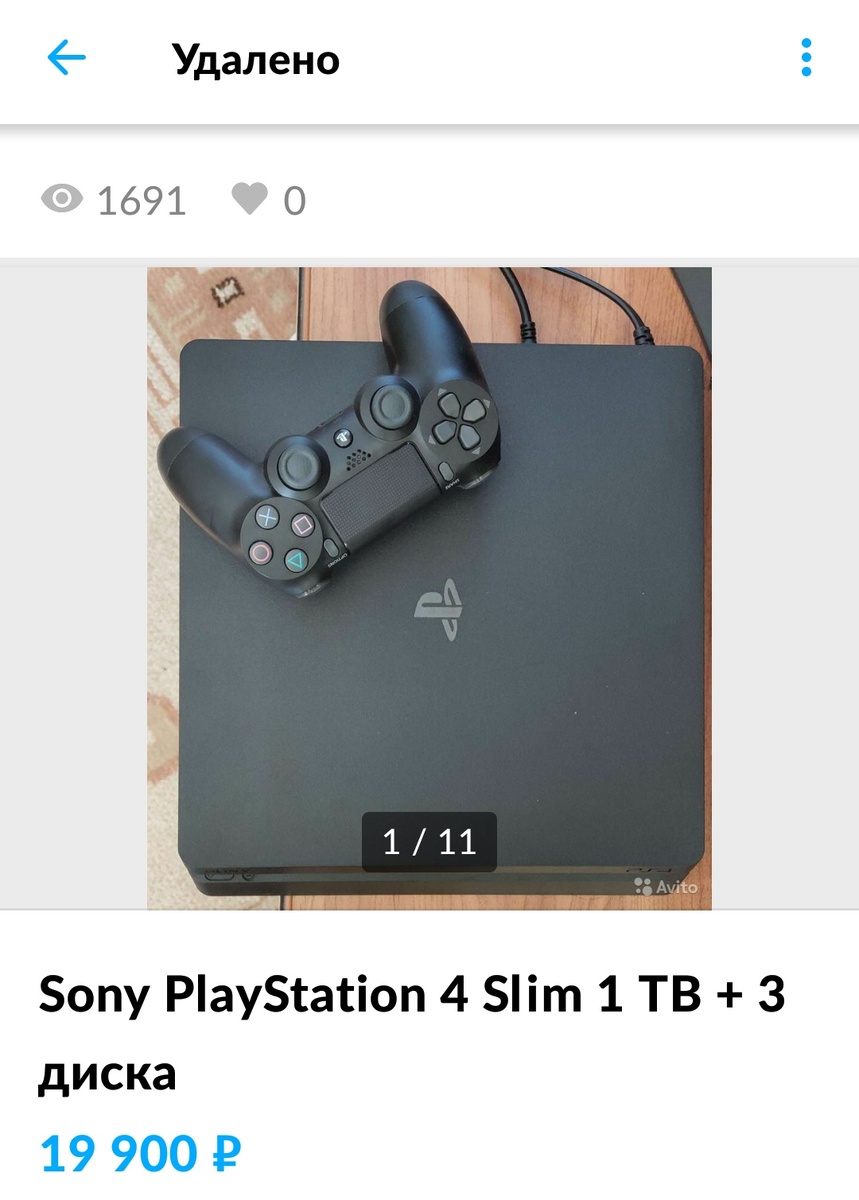Image resolution: width=859 pixels, height=1200 pixels.
Task: Open the three-dot overflow menu
Action: [806, 58]
